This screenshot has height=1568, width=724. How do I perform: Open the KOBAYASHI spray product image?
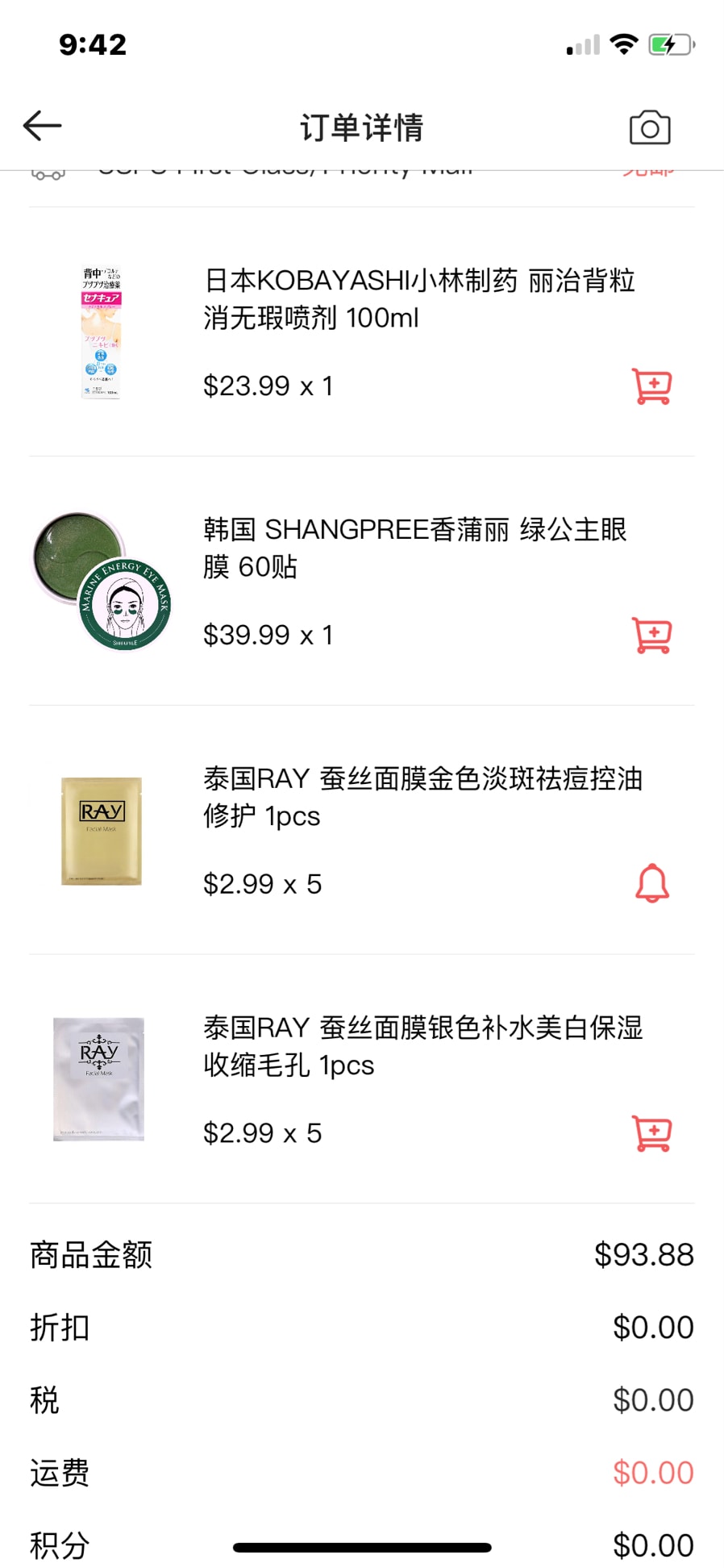pos(101,333)
